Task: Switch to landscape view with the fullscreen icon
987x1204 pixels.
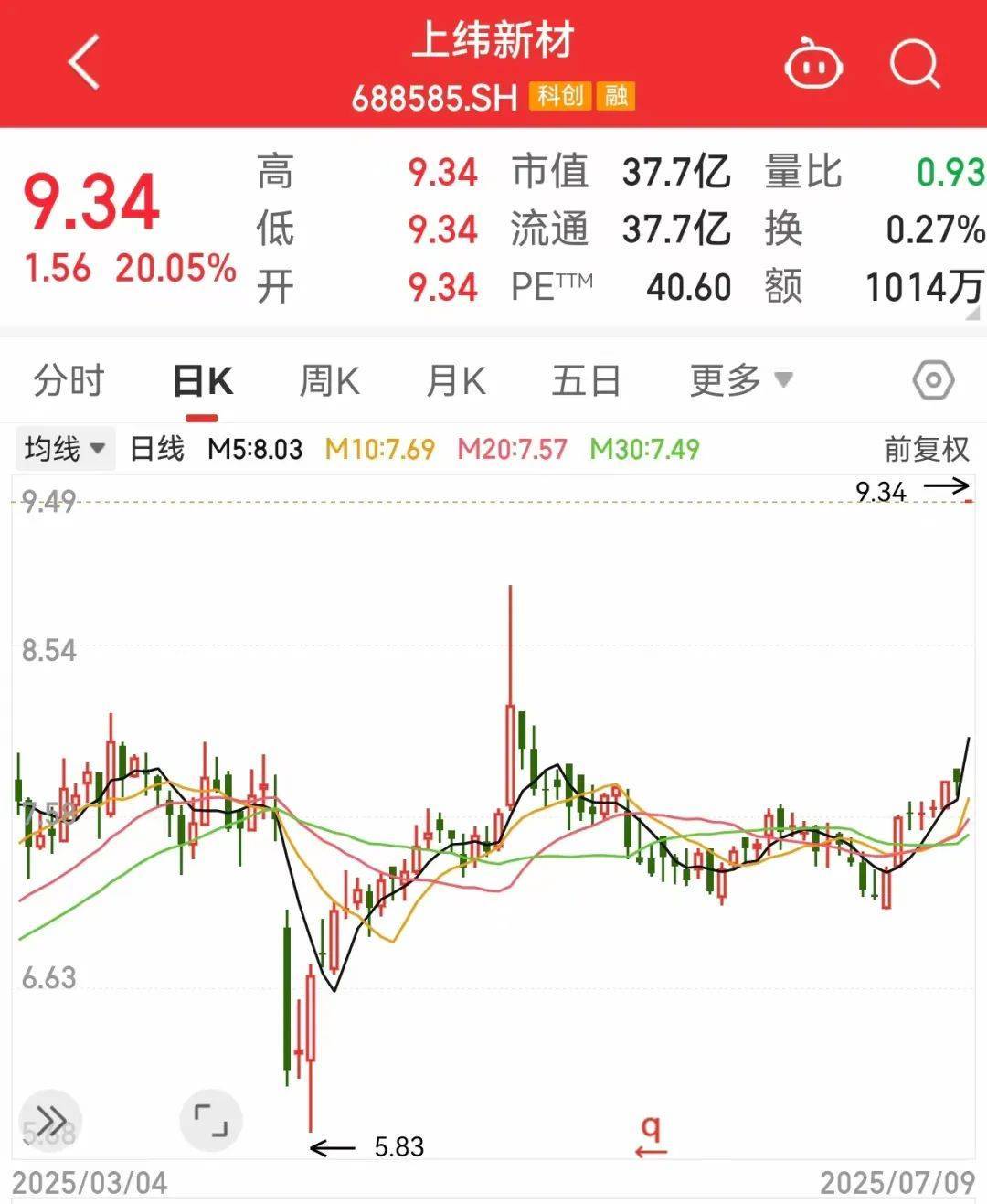Action: coord(212,1120)
